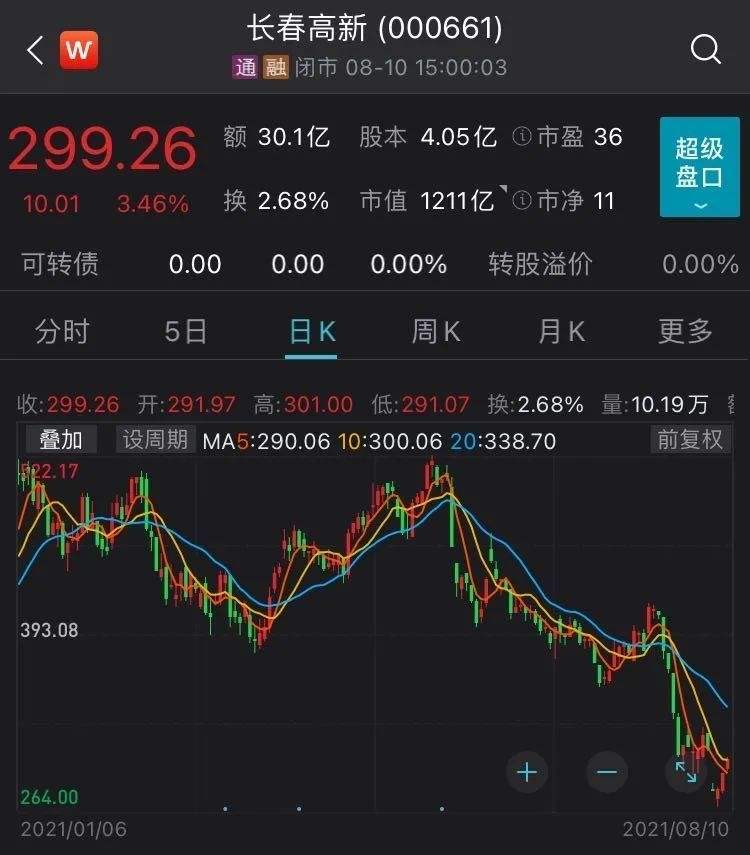Click the 转股溢价 convertible bond field
This screenshot has width=750, height=855.
tap(535, 264)
